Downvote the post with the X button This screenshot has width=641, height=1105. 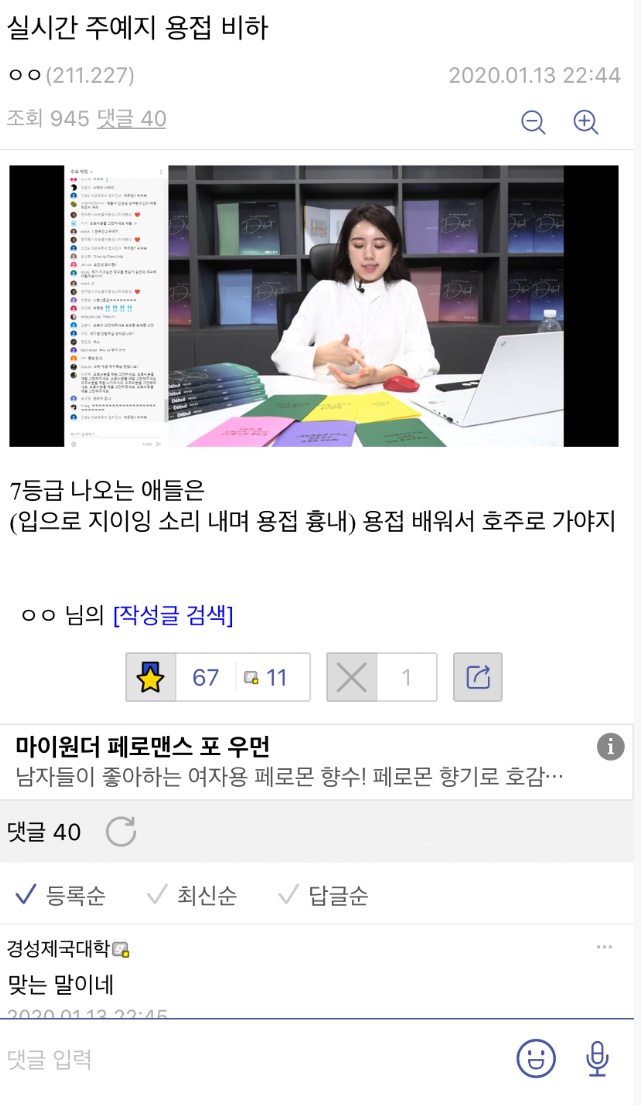tap(352, 678)
